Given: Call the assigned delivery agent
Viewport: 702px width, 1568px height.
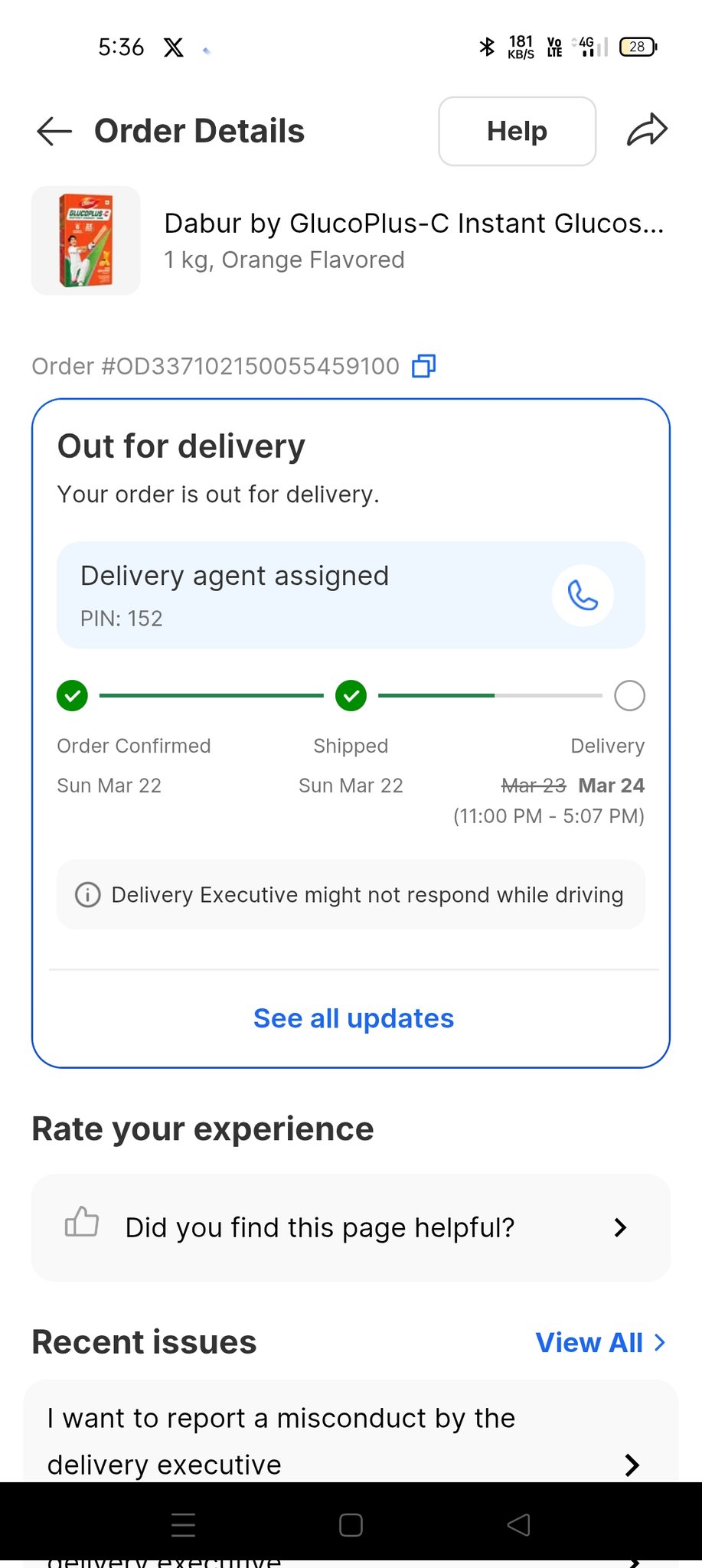Looking at the screenshot, I should [x=583, y=596].
